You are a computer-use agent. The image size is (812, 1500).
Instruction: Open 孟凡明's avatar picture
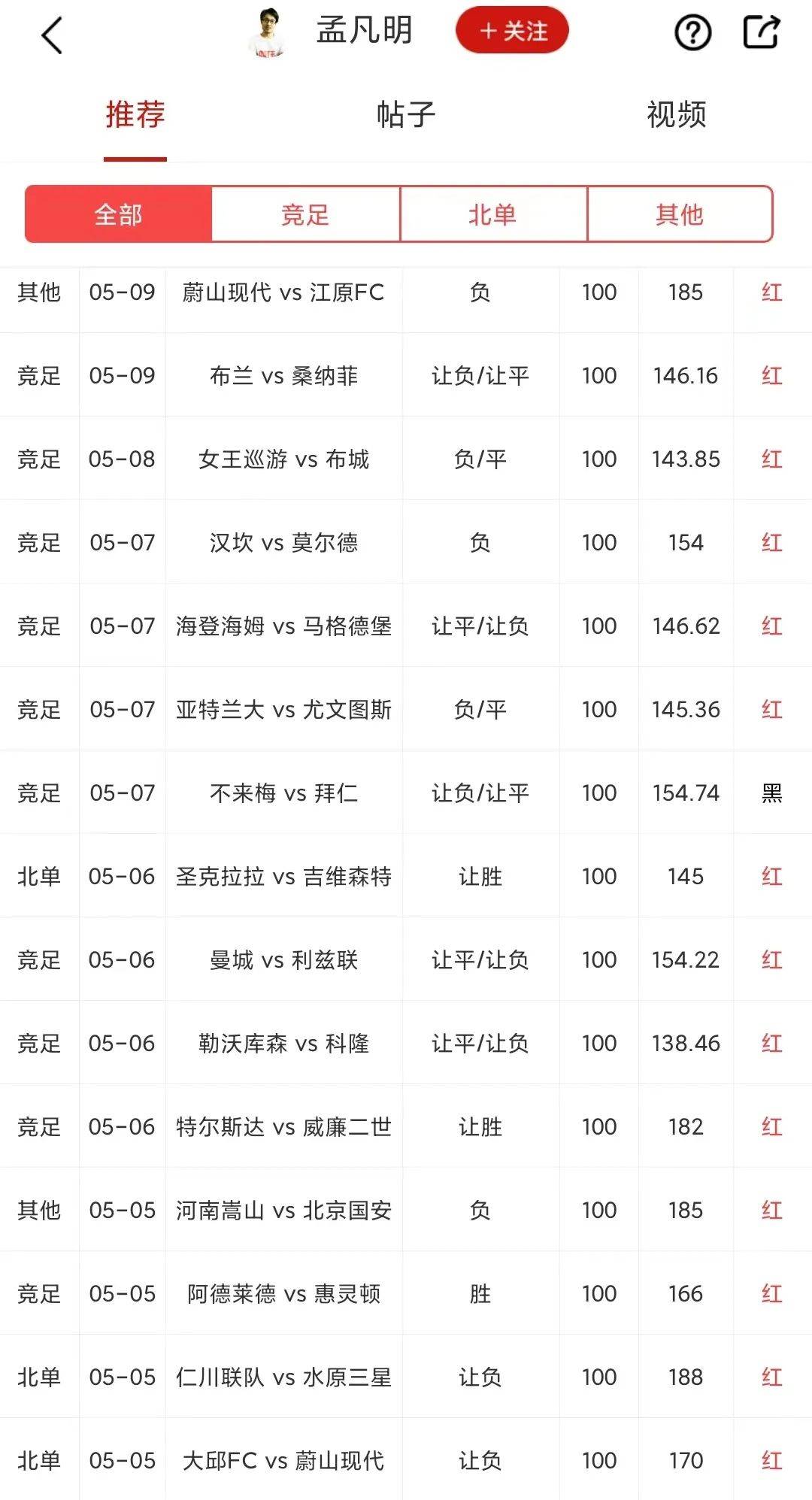(268, 32)
